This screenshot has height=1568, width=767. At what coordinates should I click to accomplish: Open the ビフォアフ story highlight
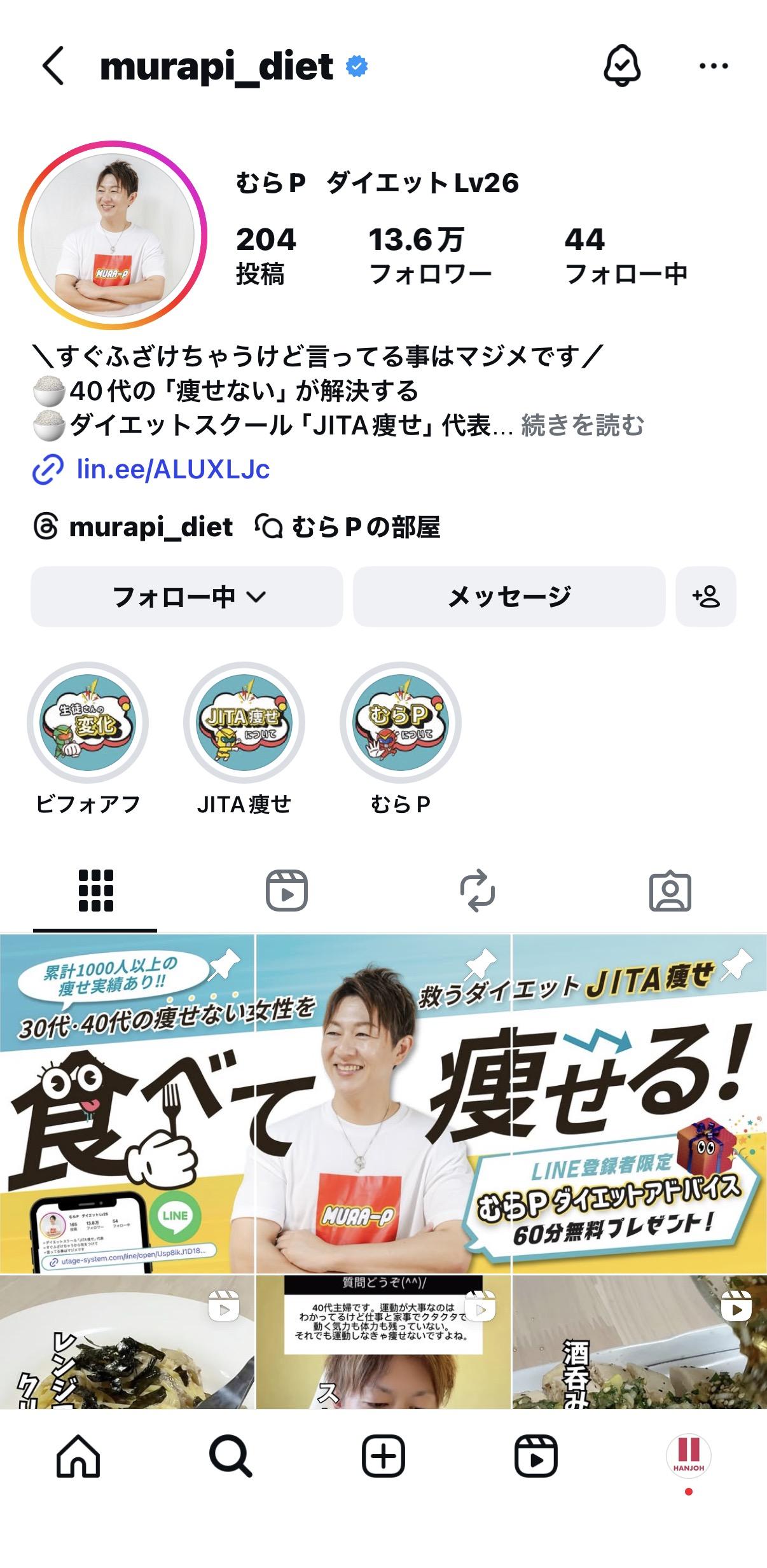[88, 723]
